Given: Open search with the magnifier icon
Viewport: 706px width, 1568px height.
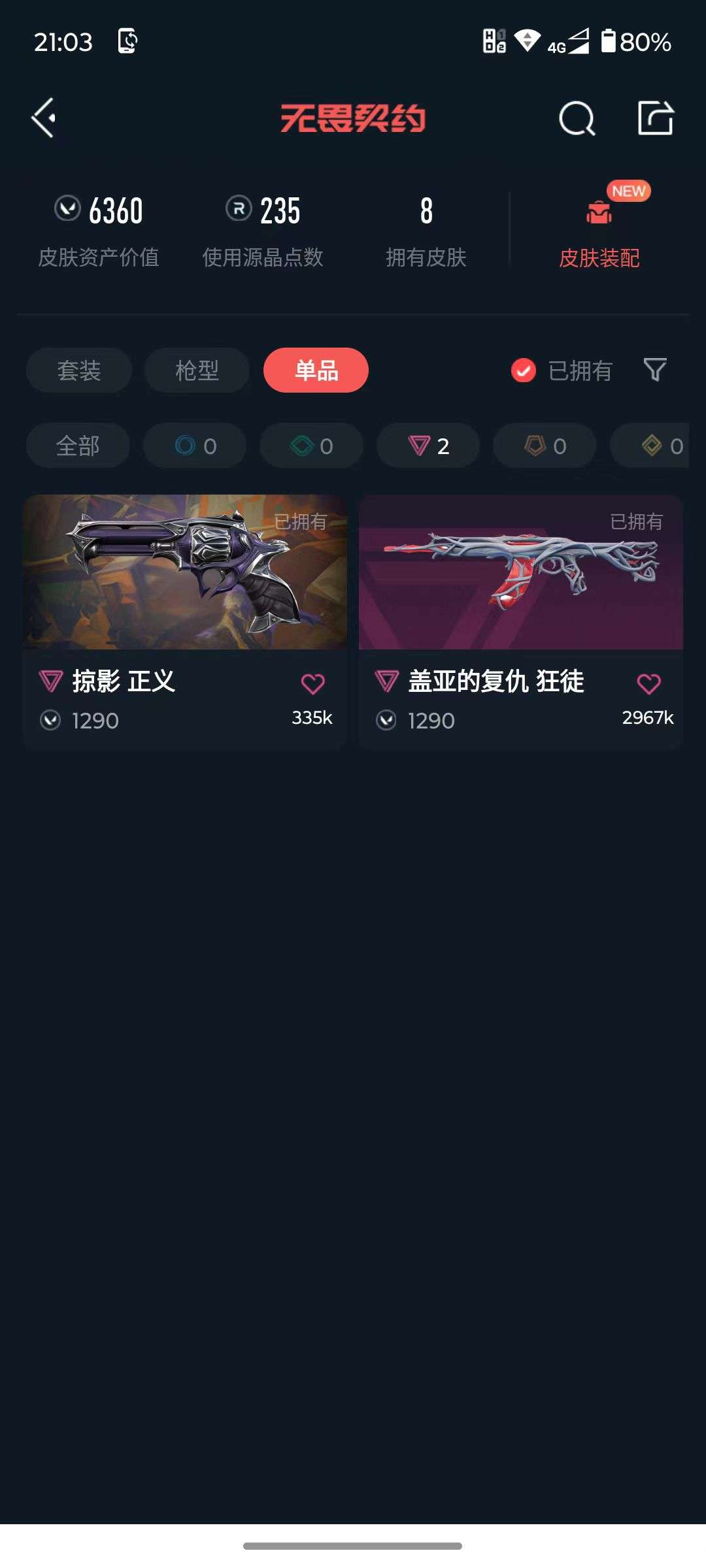Looking at the screenshot, I should pos(575,118).
